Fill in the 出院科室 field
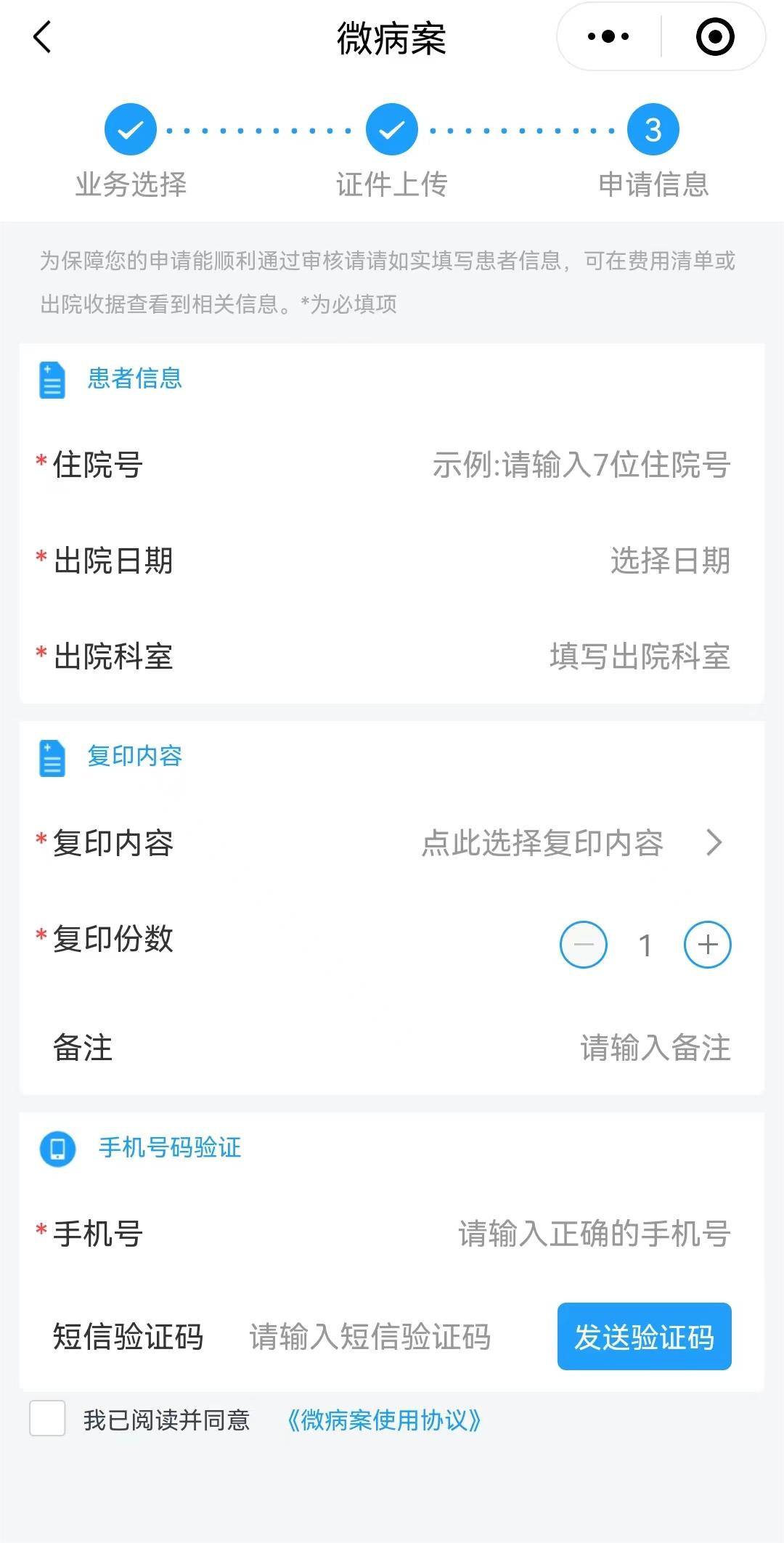 639,656
